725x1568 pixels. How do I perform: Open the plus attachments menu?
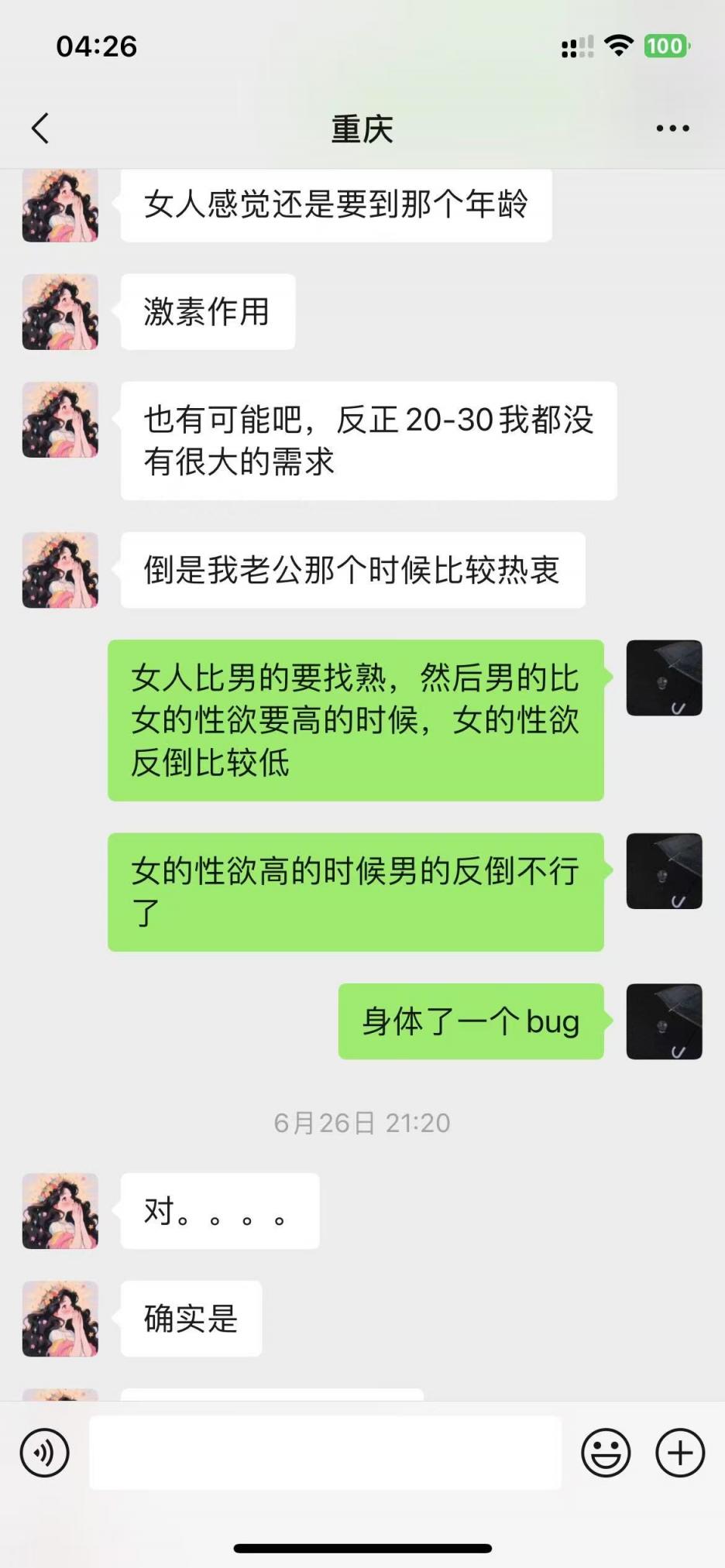[680, 1453]
